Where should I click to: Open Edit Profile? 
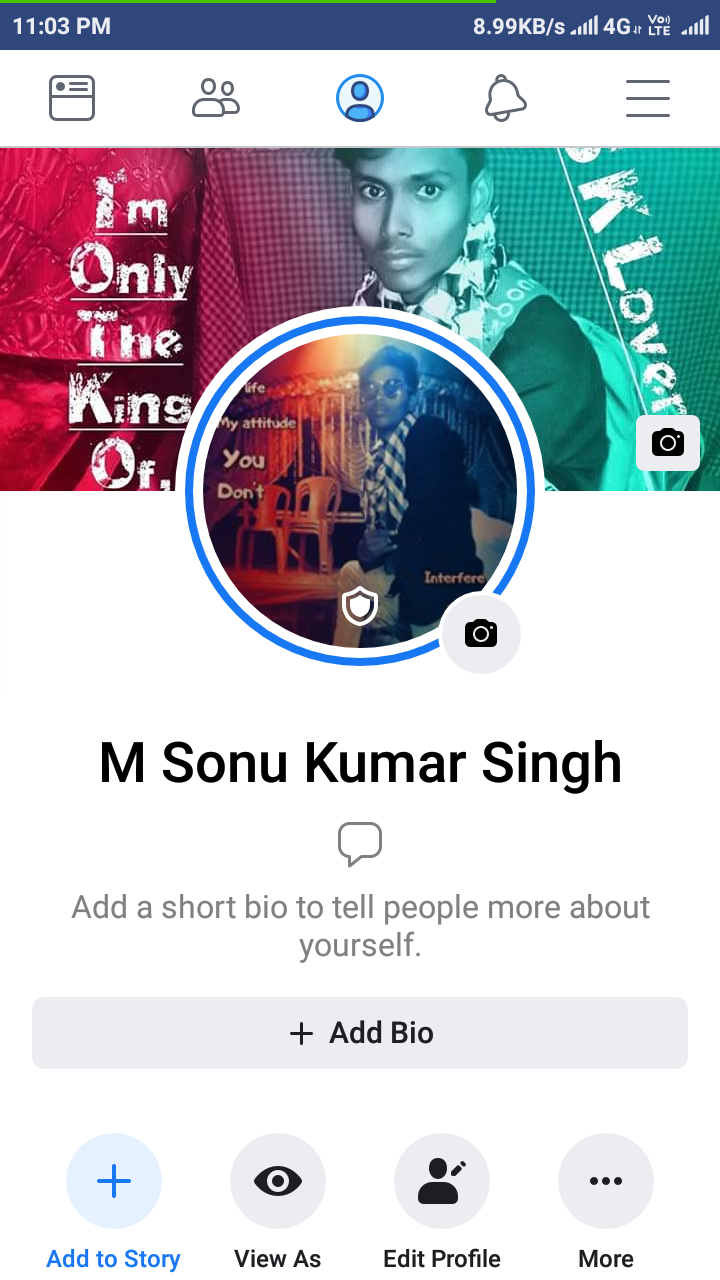pos(442,1181)
